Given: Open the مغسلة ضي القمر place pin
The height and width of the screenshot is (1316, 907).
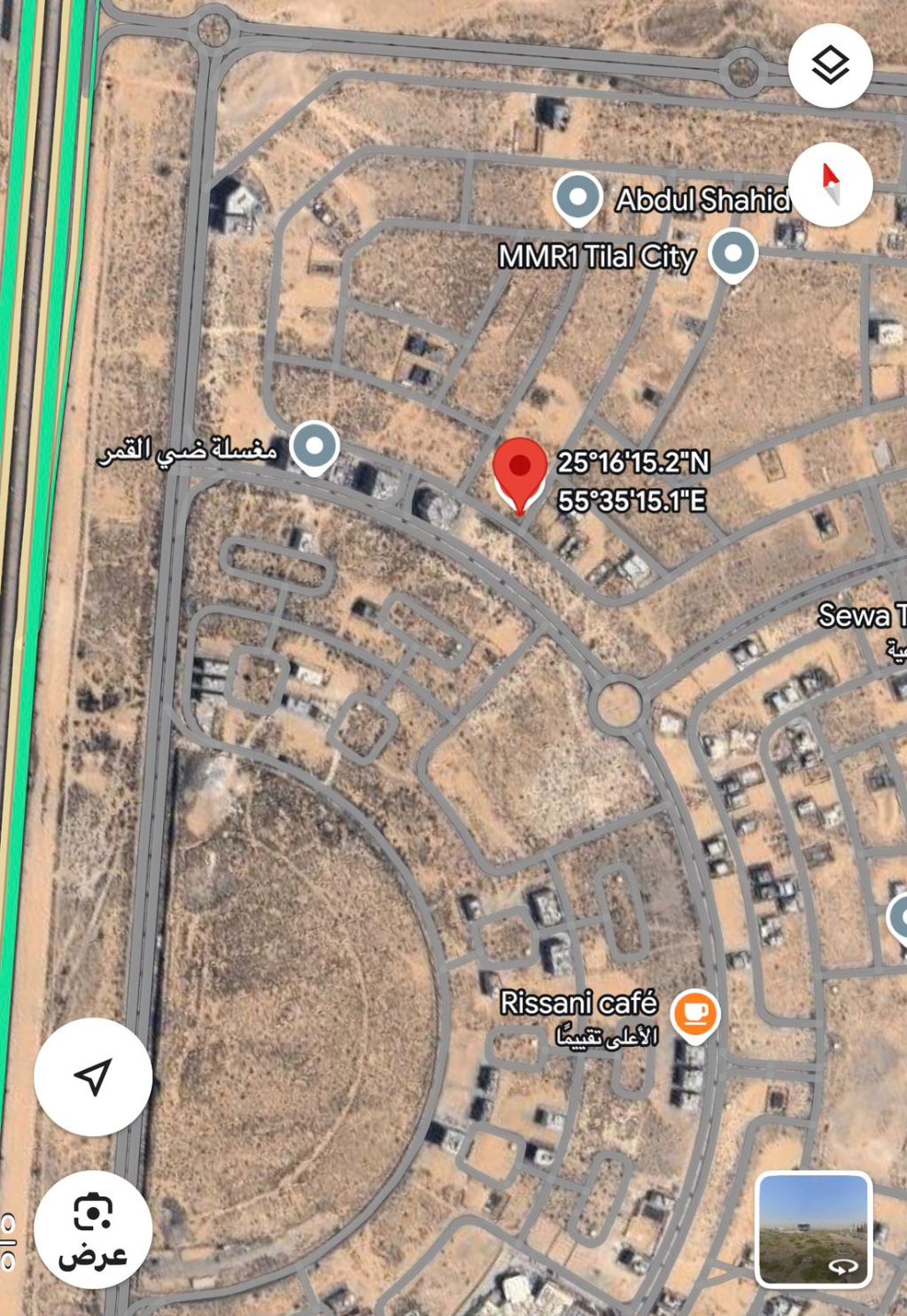Looking at the screenshot, I should click(314, 446).
